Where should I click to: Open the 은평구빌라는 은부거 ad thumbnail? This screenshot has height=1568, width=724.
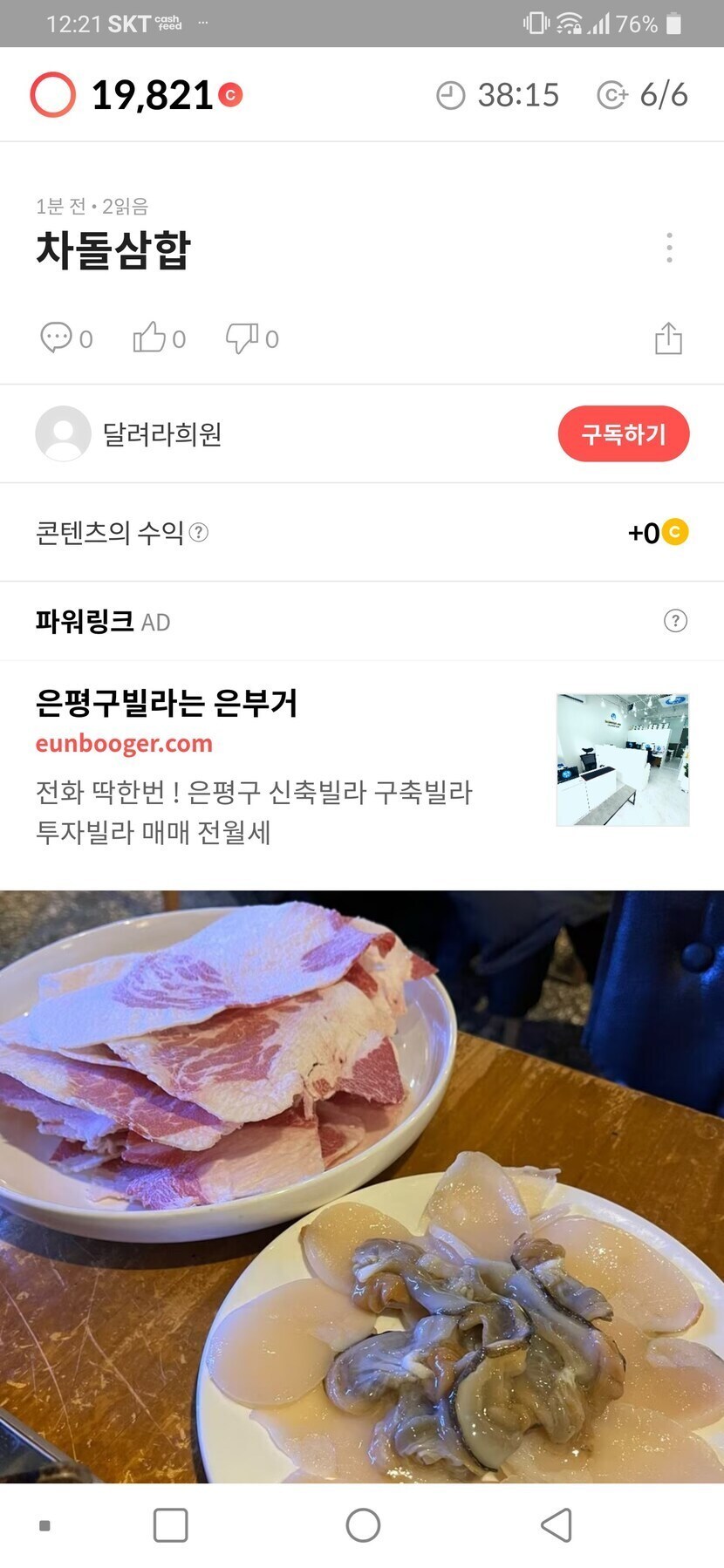point(623,760)
